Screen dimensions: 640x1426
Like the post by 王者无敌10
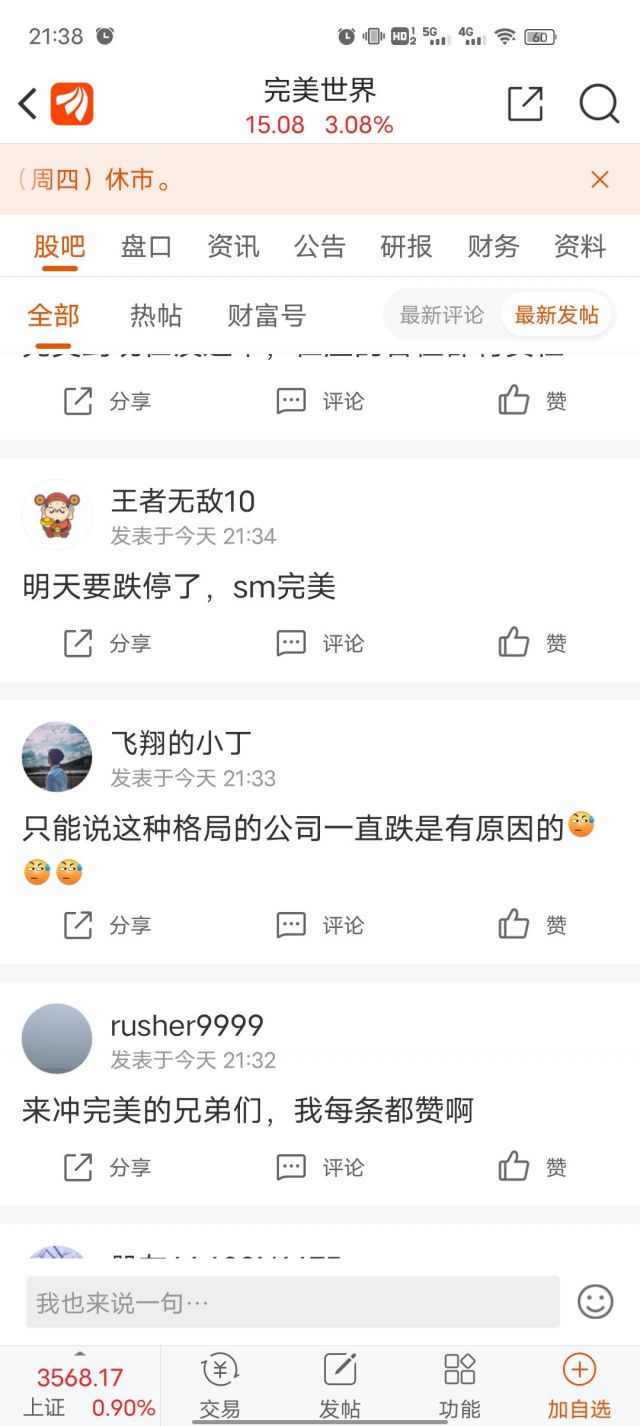(x=533, y=643)
